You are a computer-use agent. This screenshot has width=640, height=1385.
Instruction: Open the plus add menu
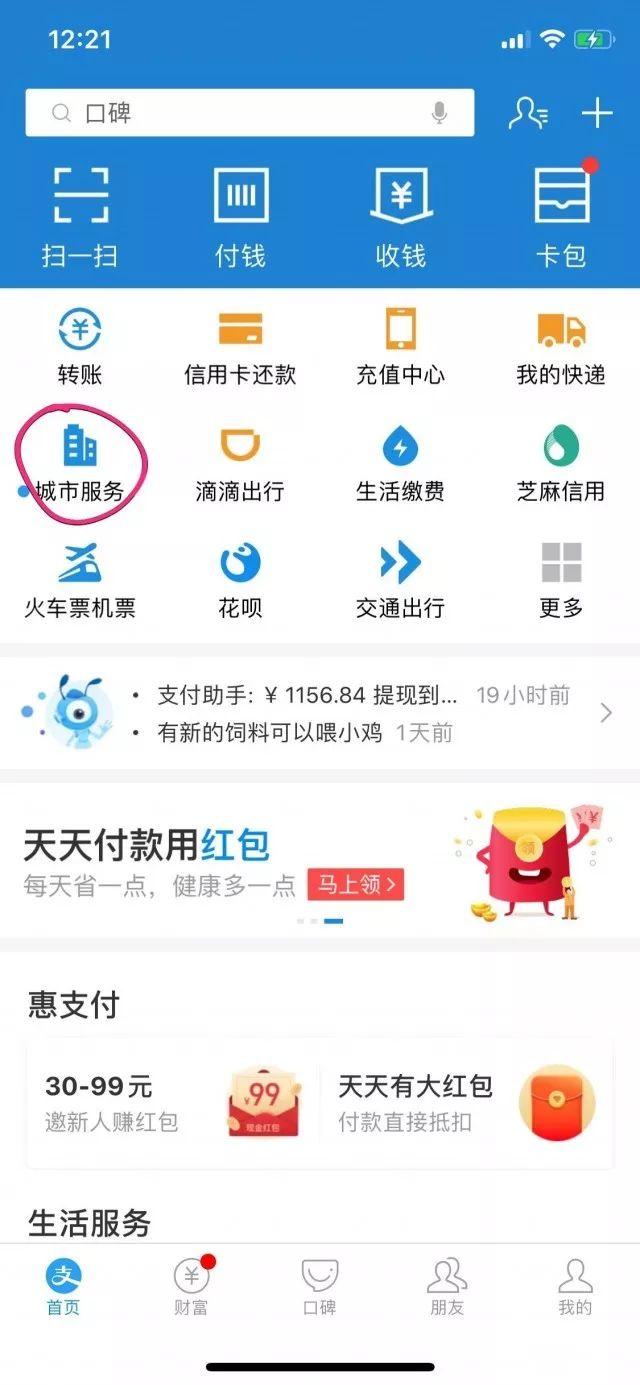click(597, 113)
